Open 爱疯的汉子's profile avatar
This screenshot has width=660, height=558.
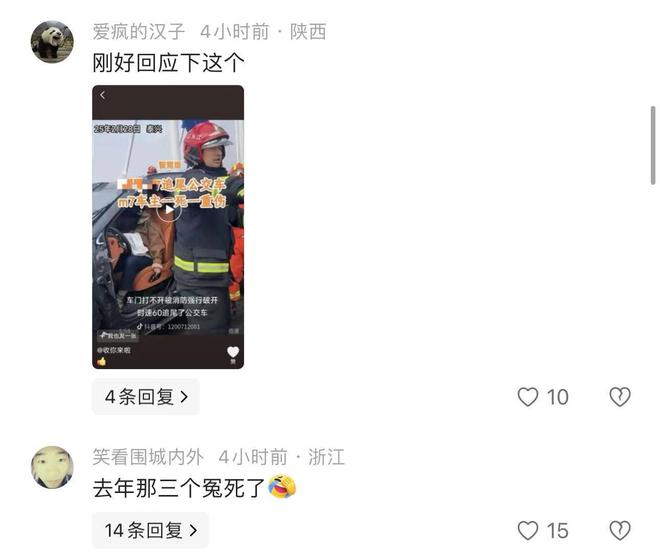click(52, 43)
